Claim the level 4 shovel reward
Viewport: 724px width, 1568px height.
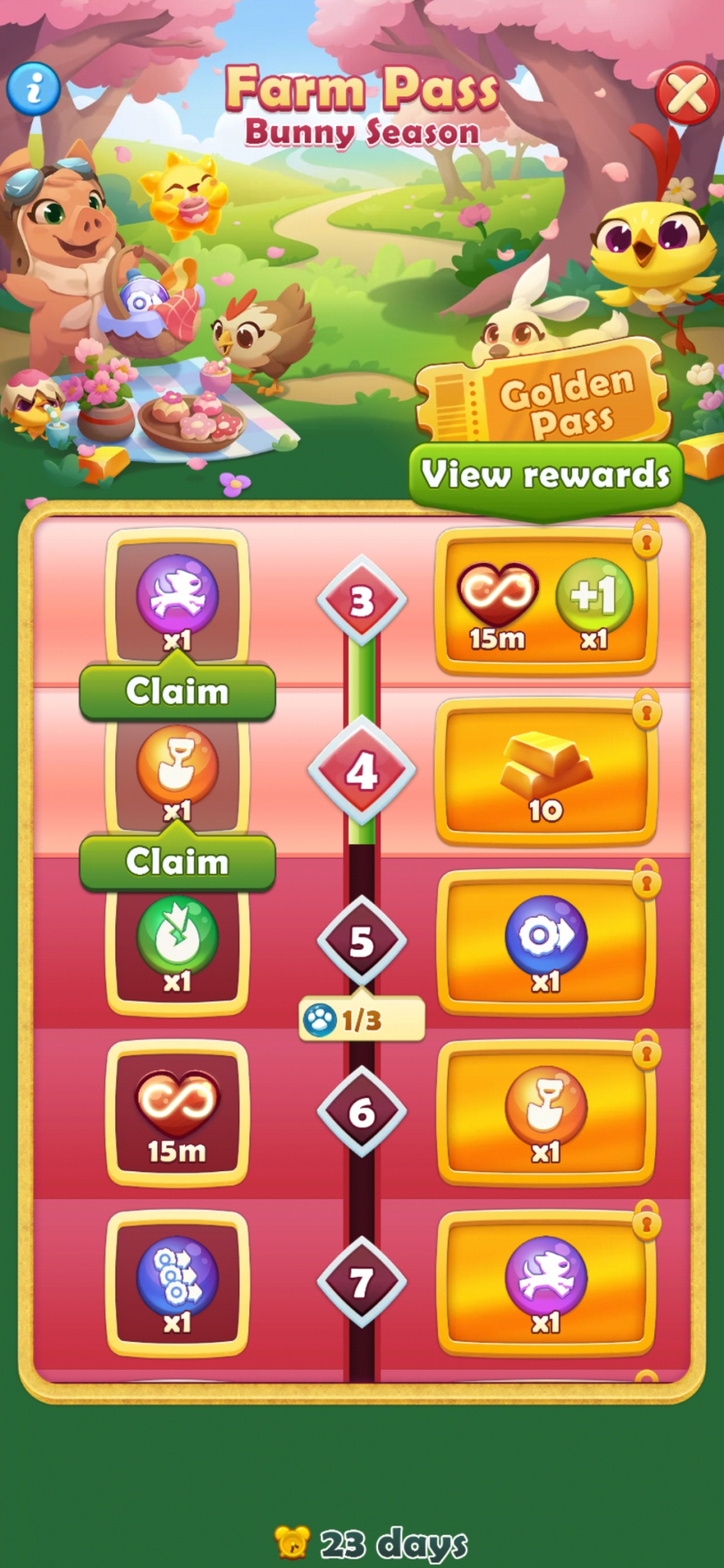177,862
